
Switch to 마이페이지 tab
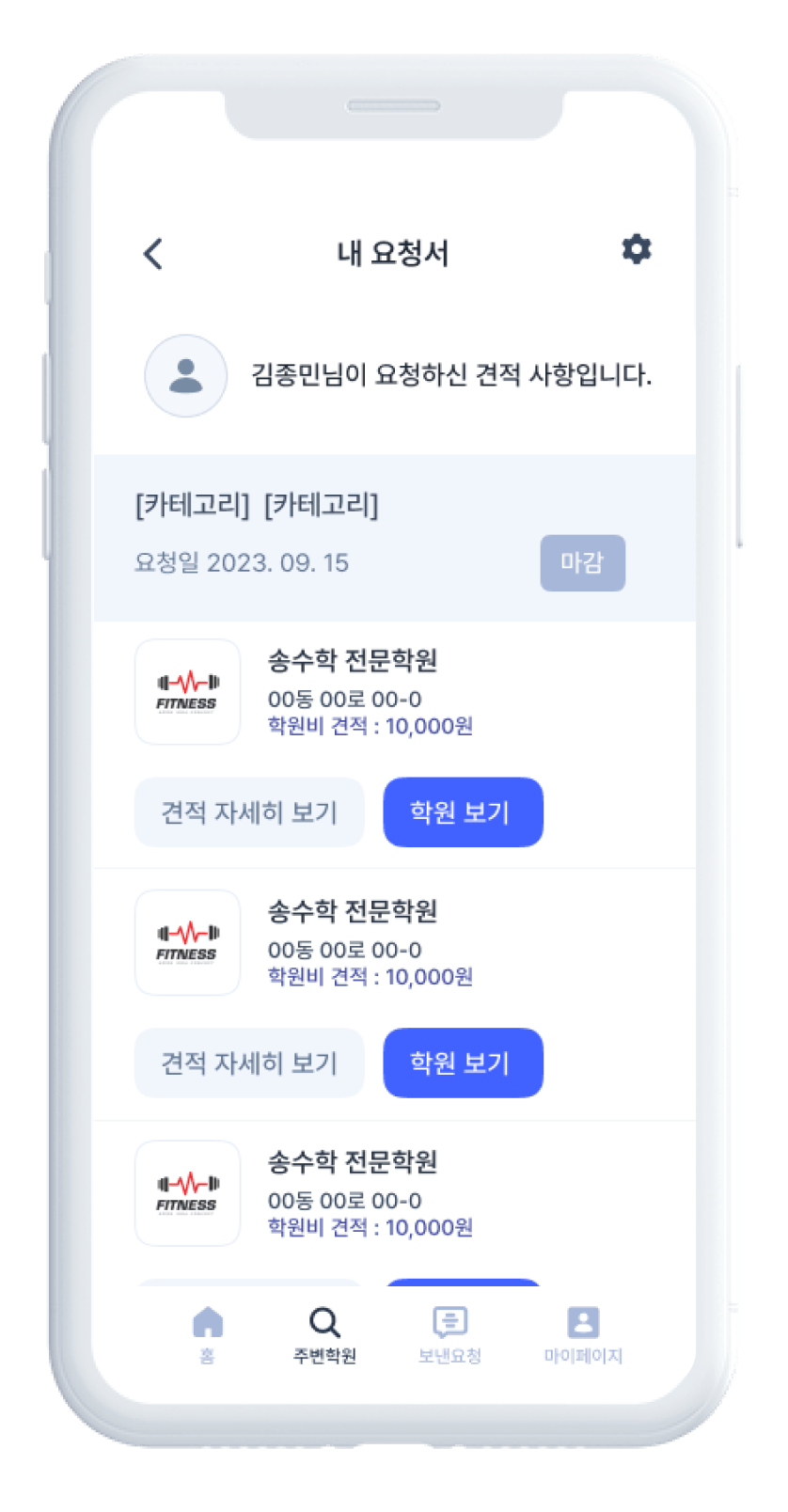point(583,1334)
